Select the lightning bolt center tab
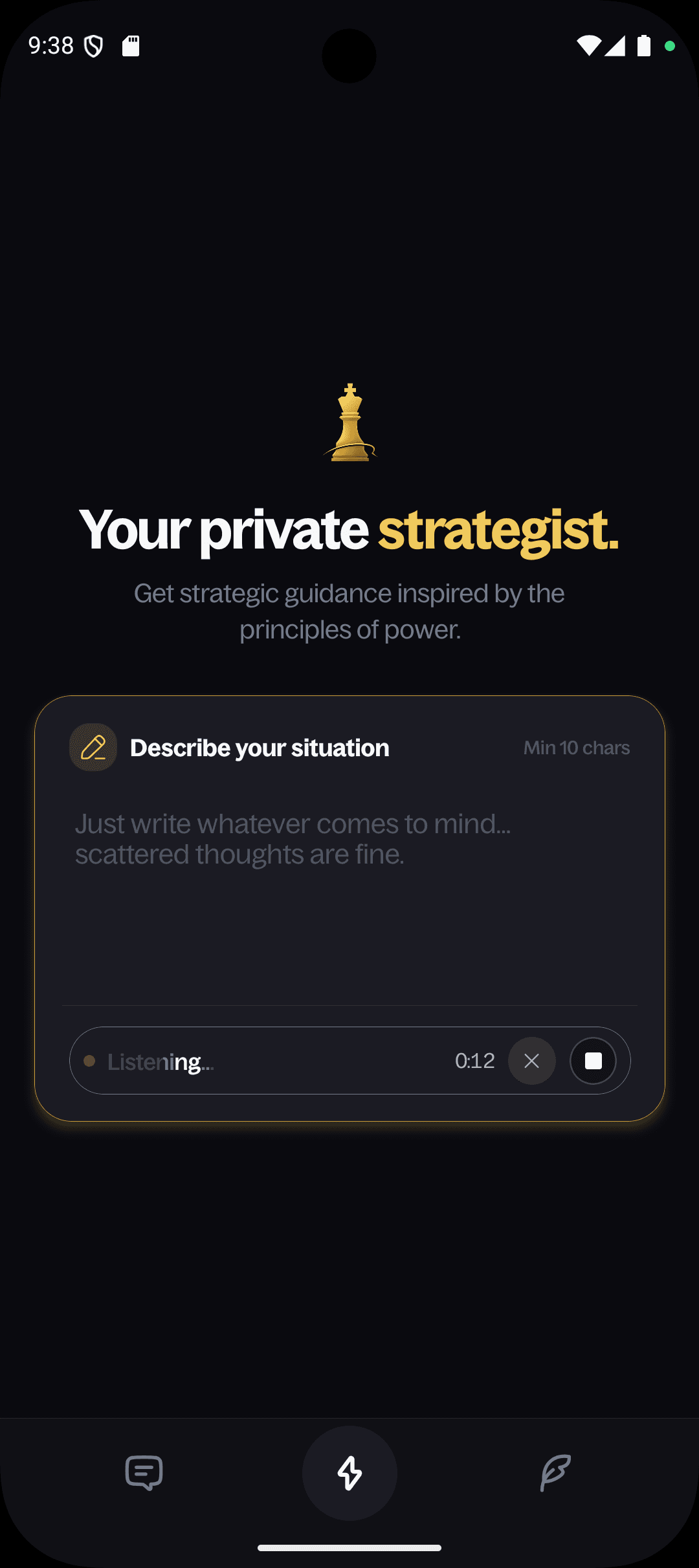 [x=349, y=1473]
